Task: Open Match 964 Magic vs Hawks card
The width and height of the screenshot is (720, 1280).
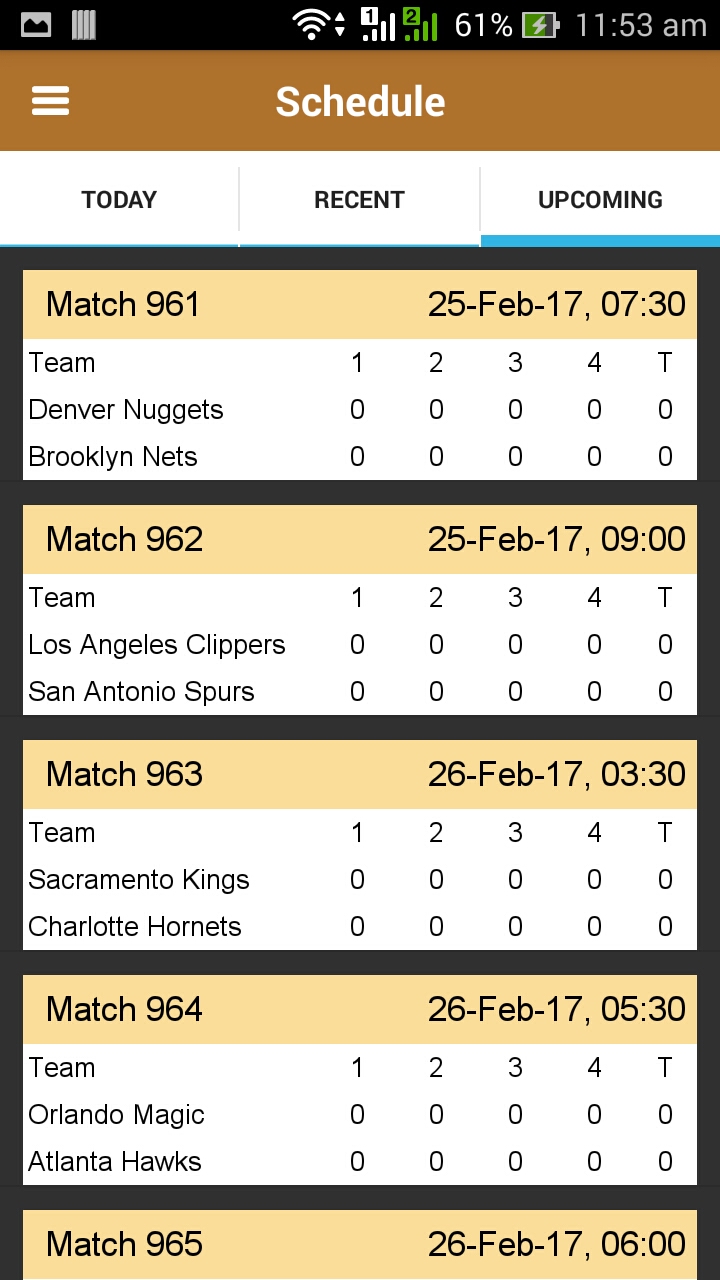Action: (360, 1080)
